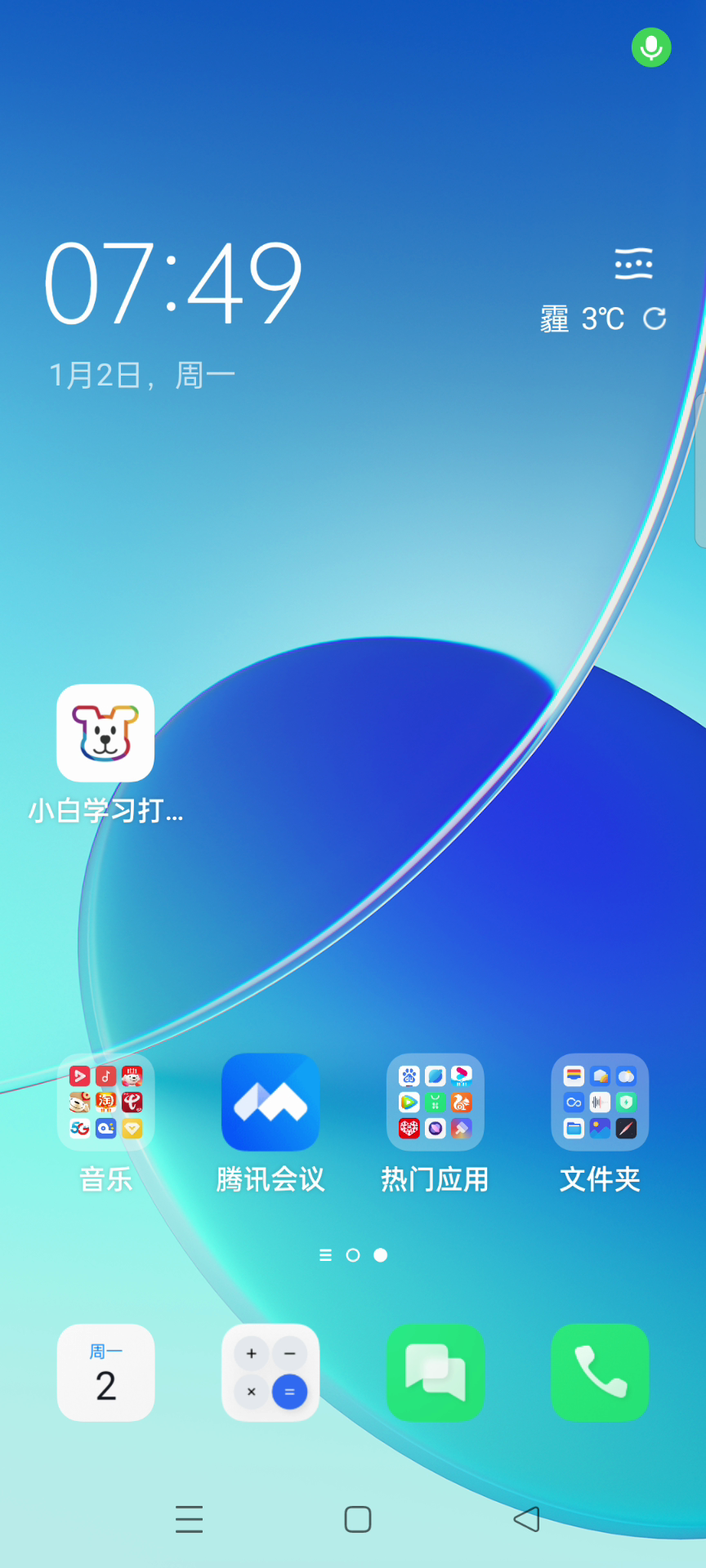Tap the system home button
706x1568 pixels.
tap(357, 1519)
